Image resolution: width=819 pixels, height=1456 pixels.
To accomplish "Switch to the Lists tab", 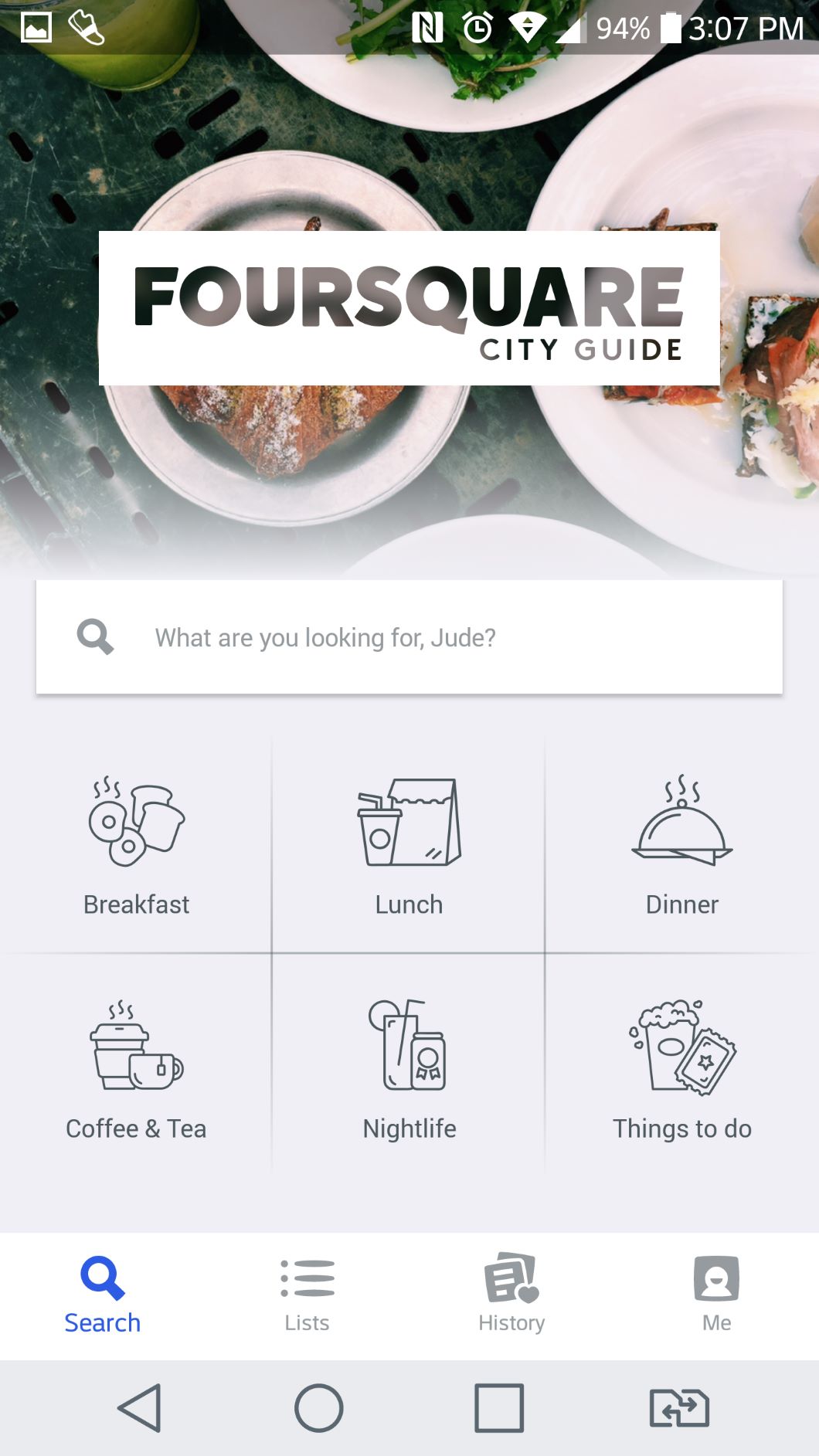I will 308,1295.
